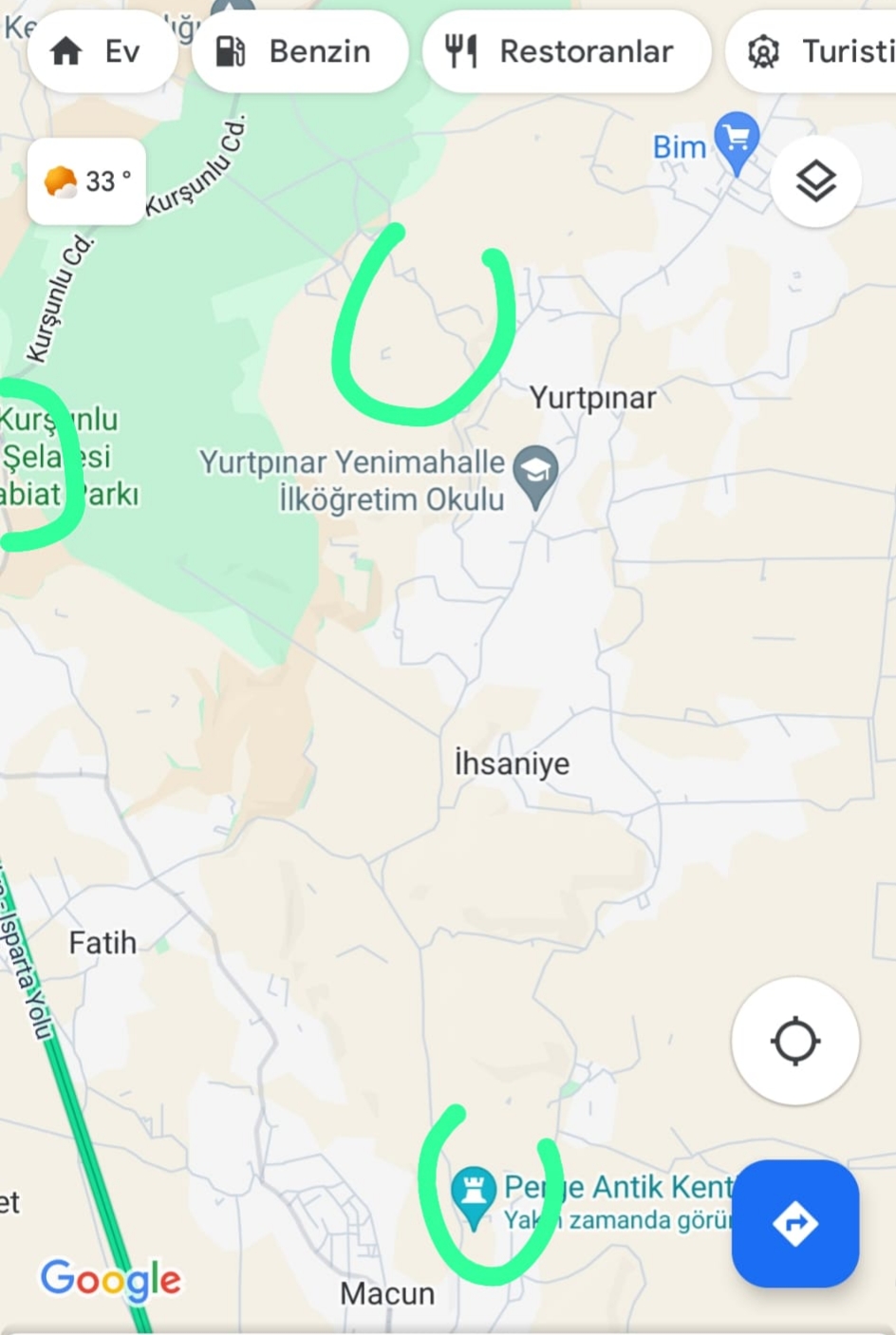
Task: Open the map layers button
Action: 815,180
